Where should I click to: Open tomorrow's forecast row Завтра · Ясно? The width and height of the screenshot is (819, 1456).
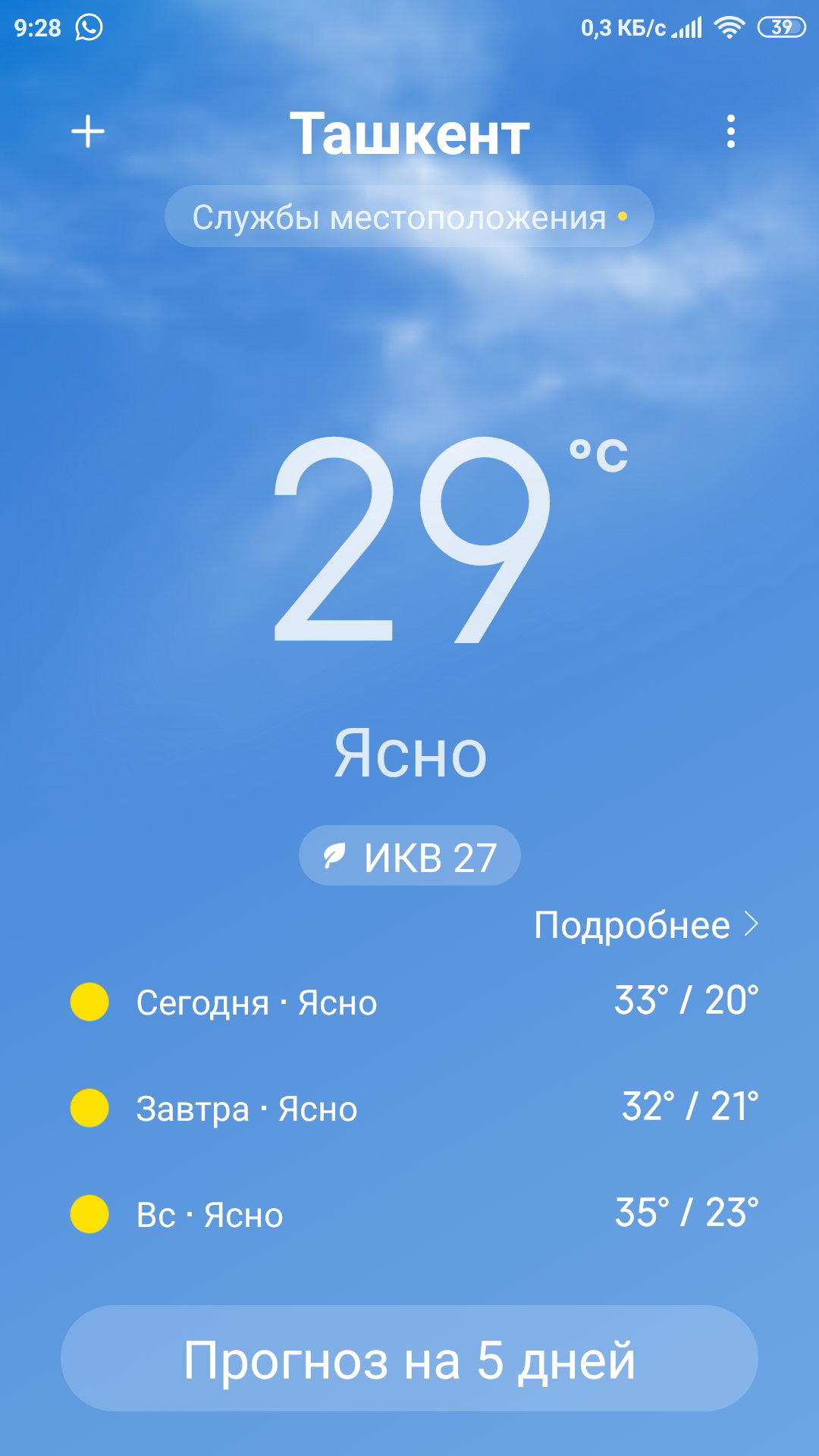click(x=409, y=1108)
